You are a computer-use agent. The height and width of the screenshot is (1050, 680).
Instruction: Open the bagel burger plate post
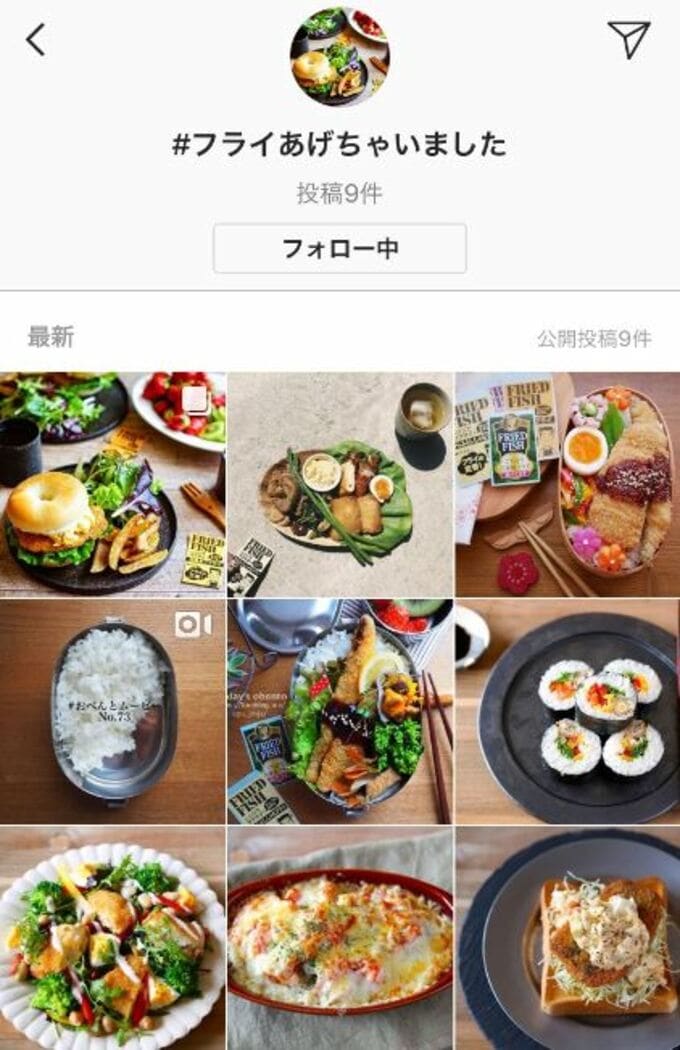tap(112, 484)
